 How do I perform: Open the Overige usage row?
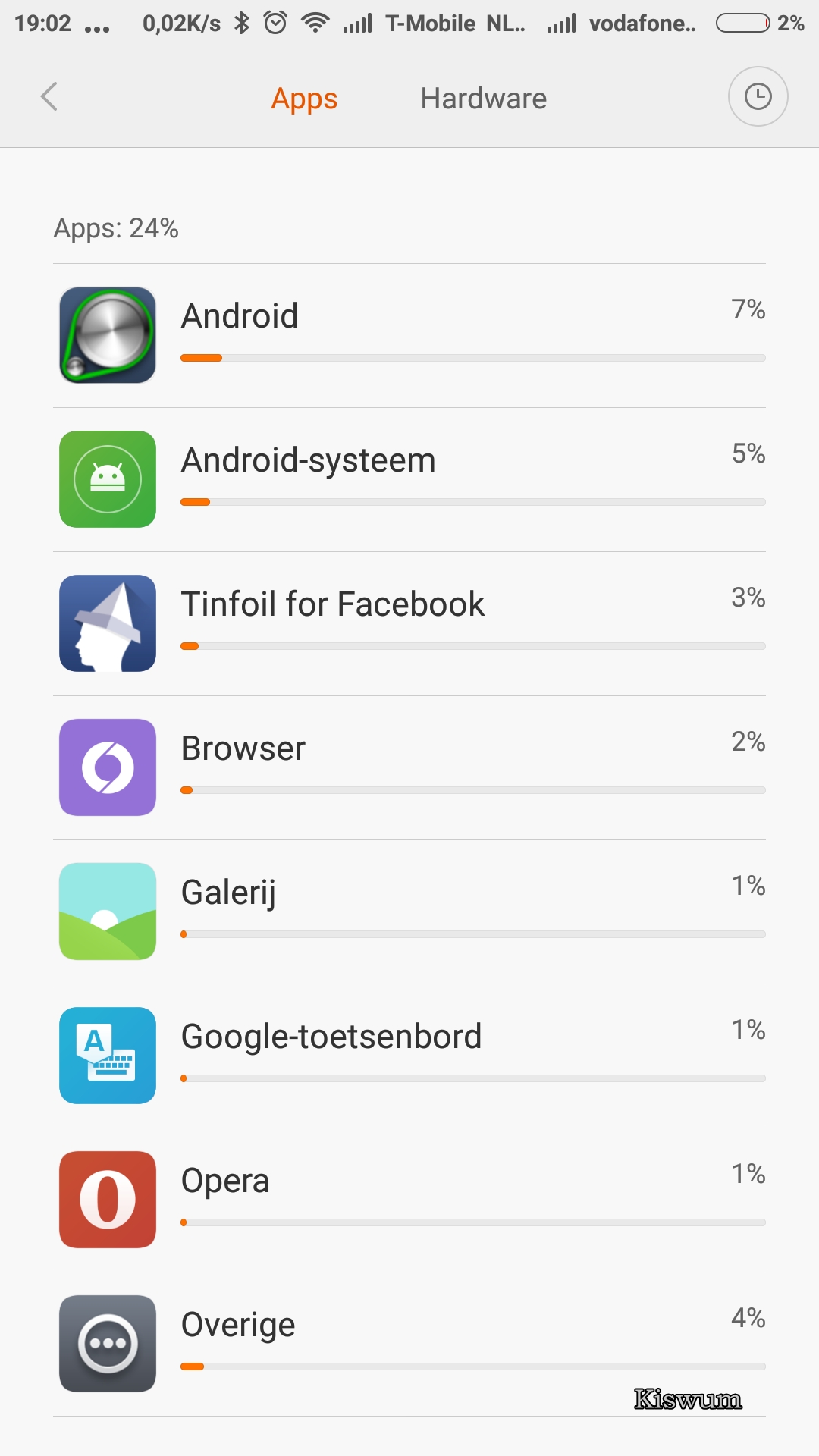[x=409, y=1345]
